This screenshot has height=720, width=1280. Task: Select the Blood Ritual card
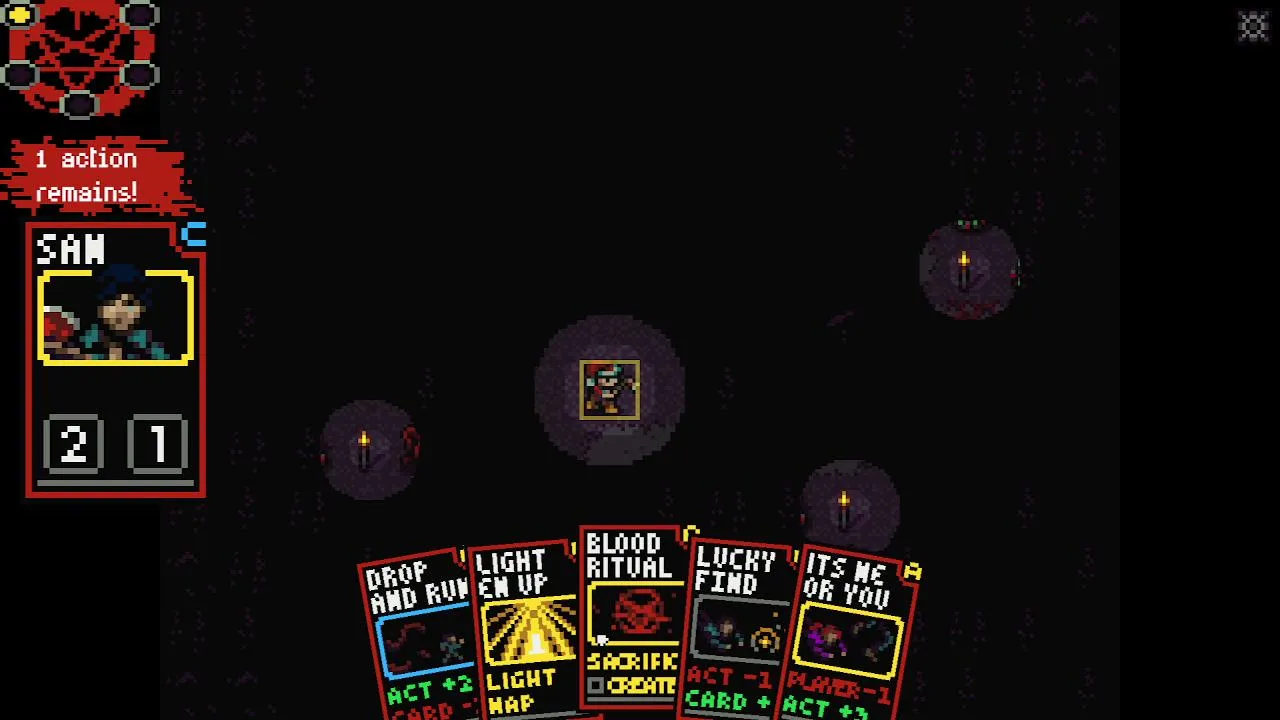[632, 615]
